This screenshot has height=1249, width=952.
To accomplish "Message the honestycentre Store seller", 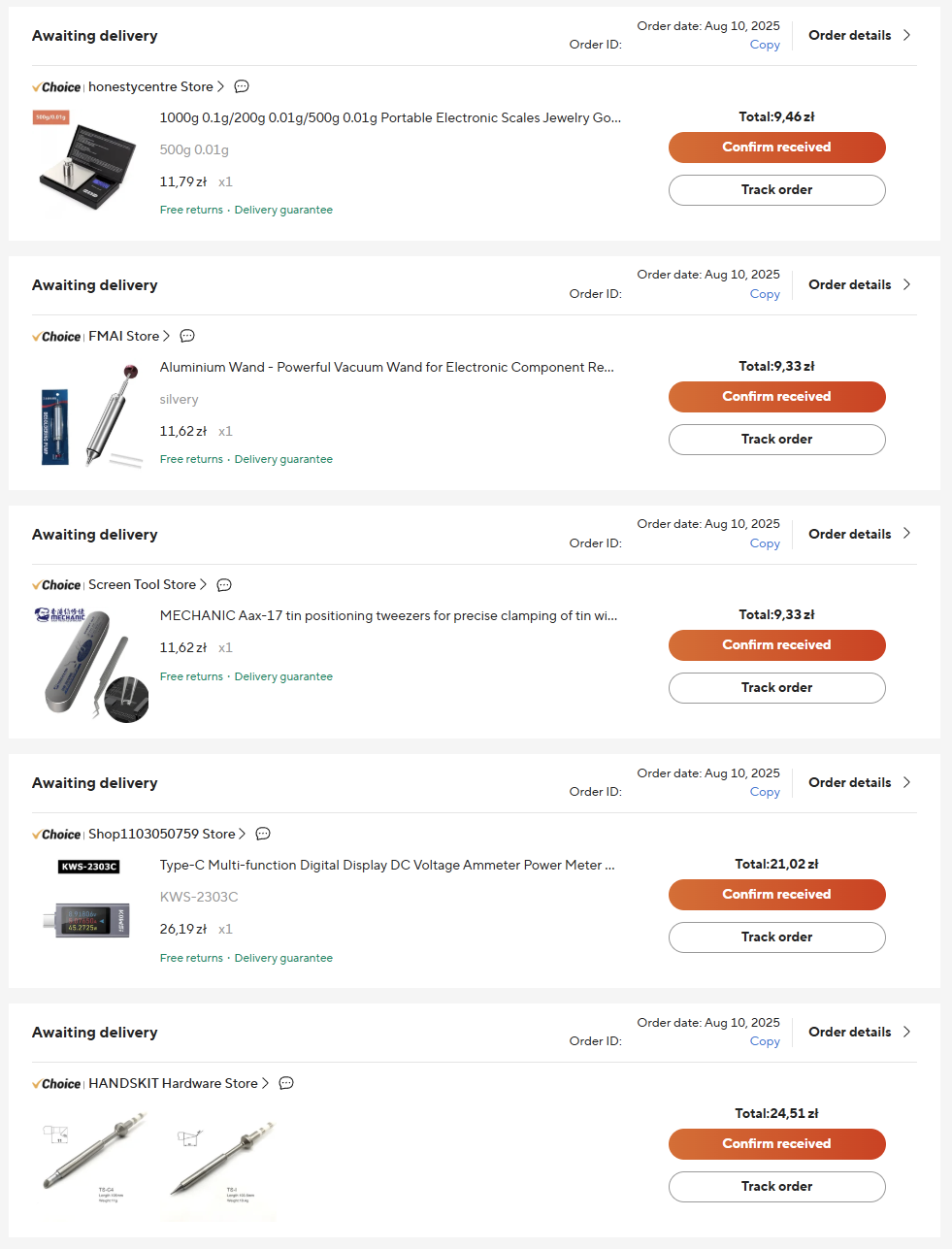I will pos(242,86).
